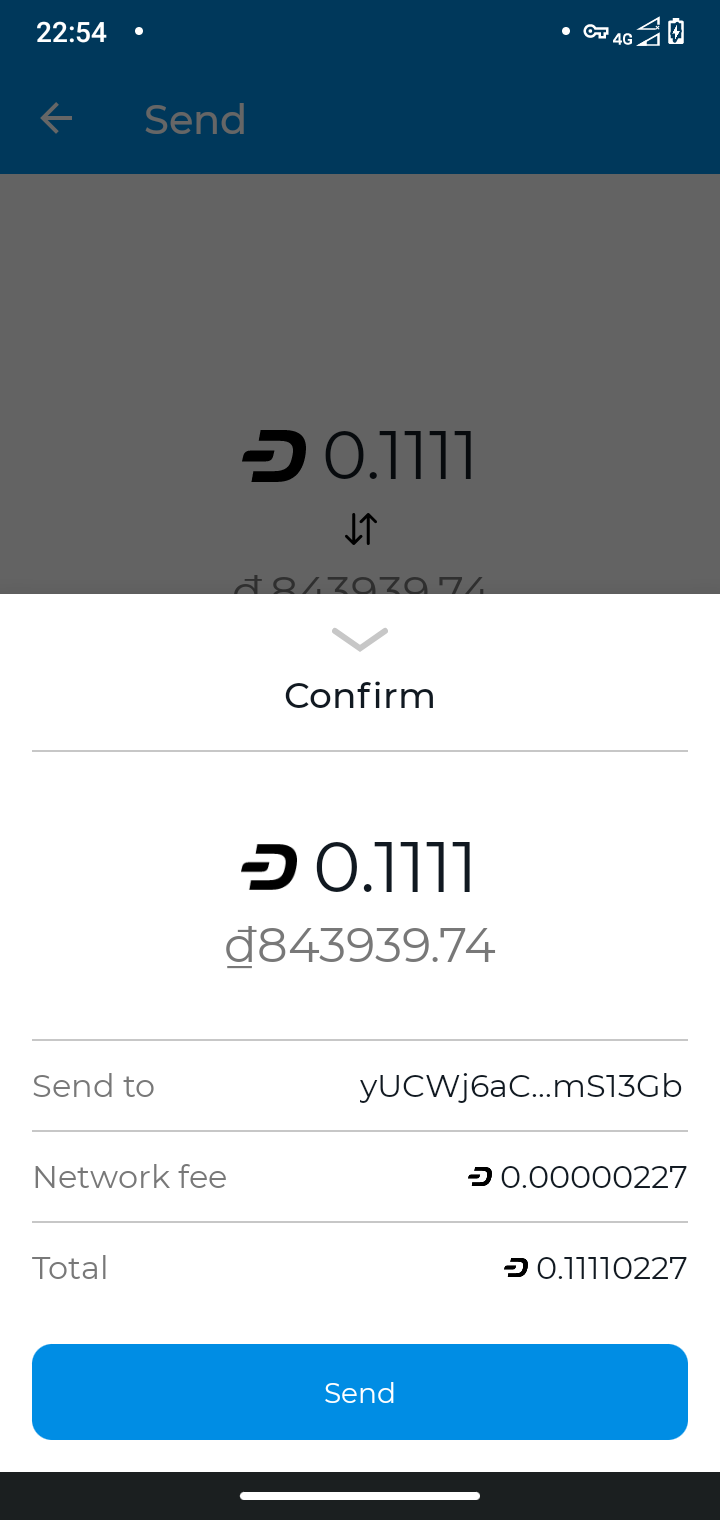Viewport: 720px width, 1520px height.
Task: Toggle currency display with the swap arrows
Action: pyautogui.click(x=360, y=528)
